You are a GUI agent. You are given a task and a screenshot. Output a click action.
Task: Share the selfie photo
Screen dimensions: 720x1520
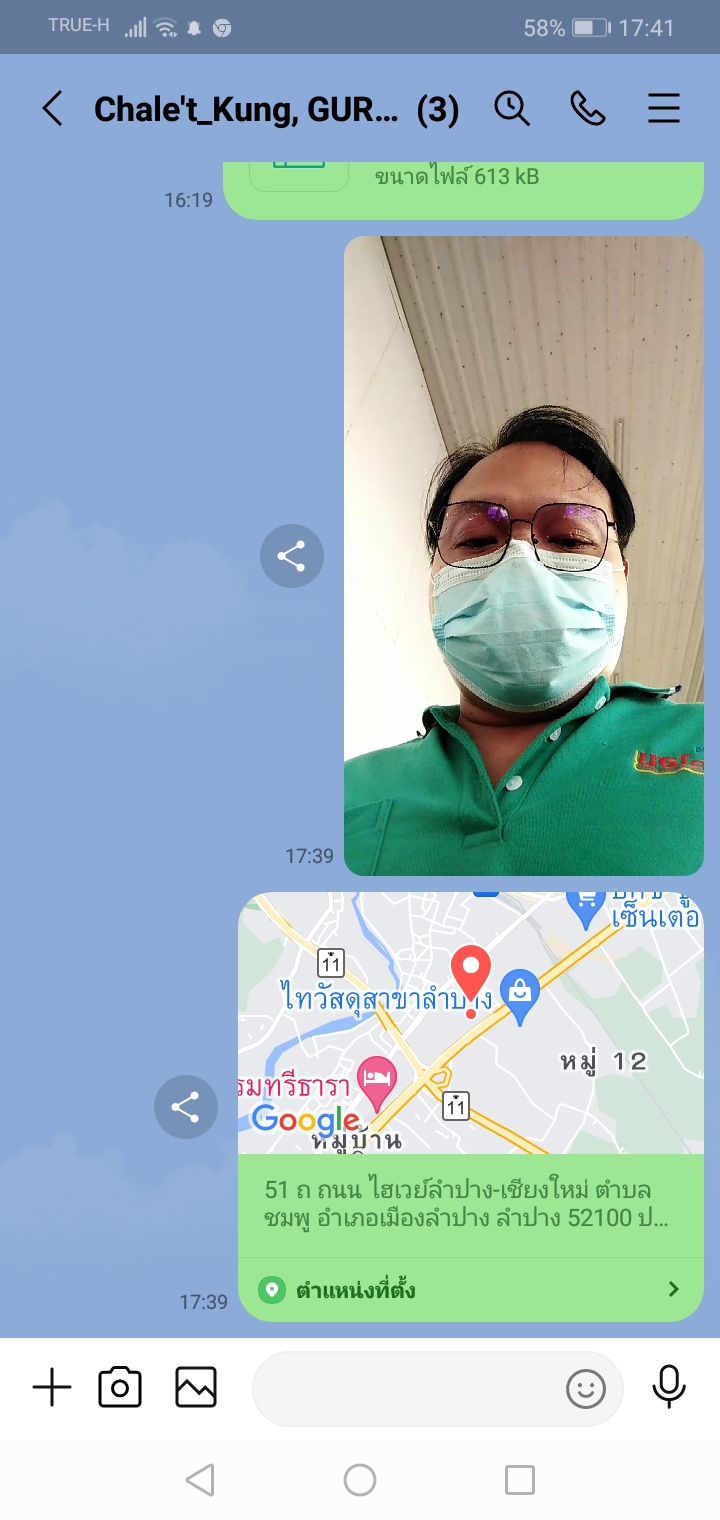[291, 556]
